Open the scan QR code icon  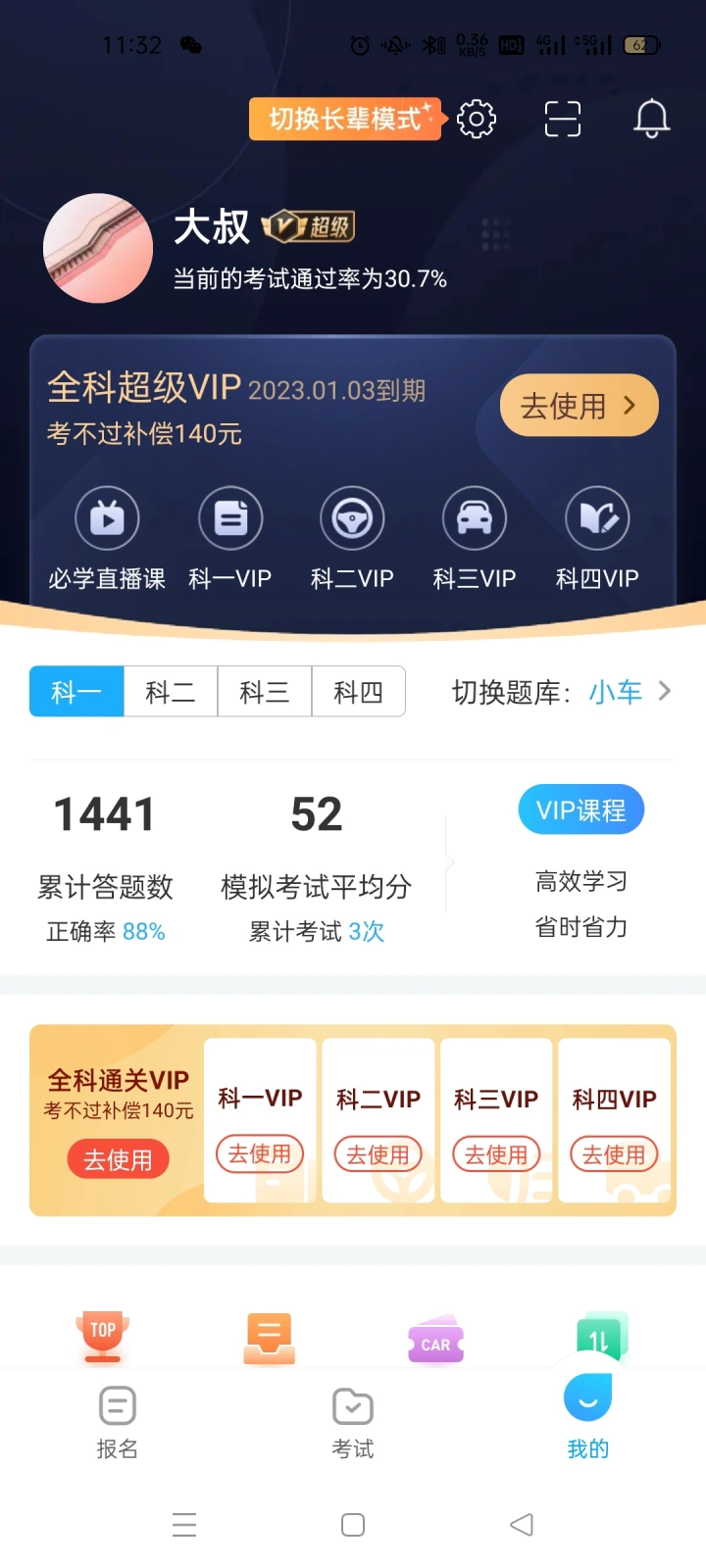coord(563,119)
